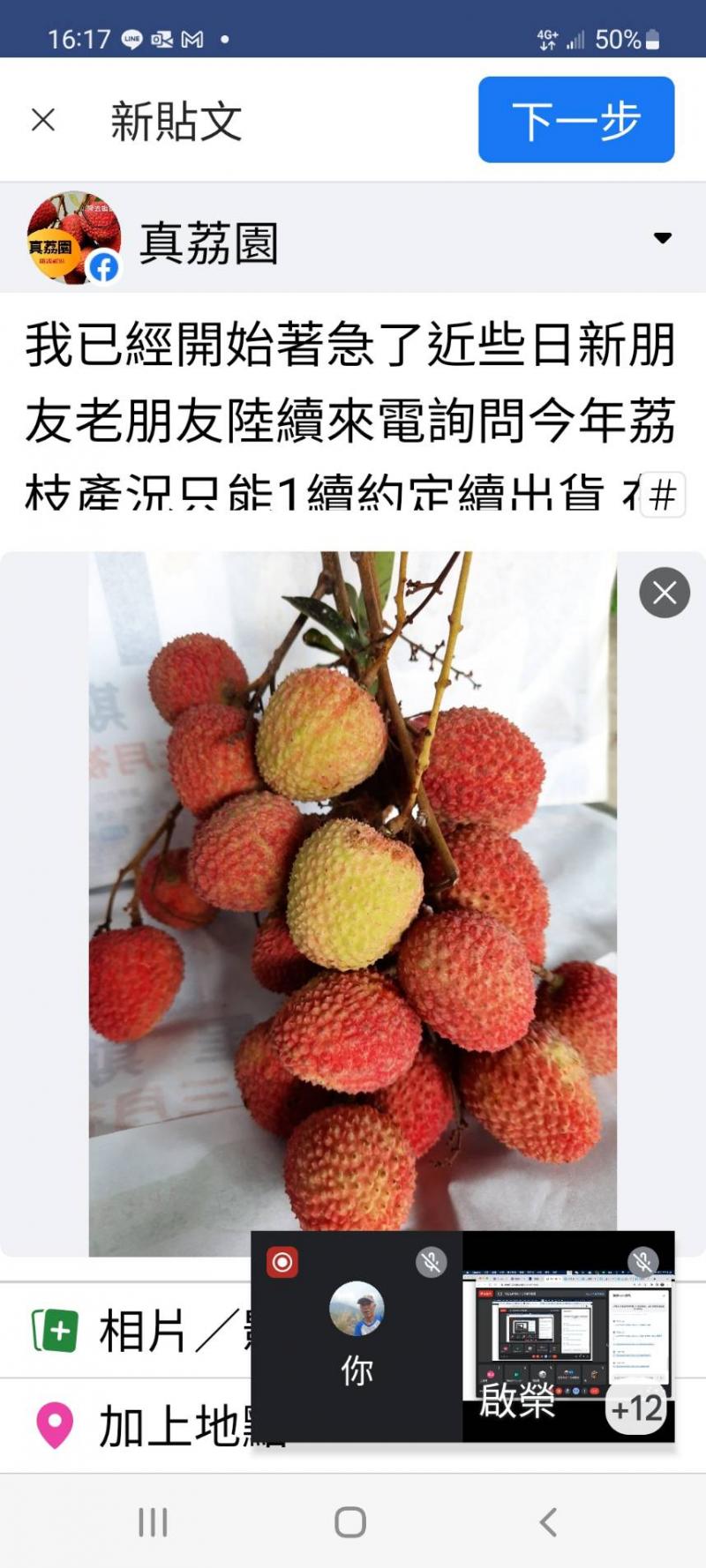Select the 你 video tile in the call overlay
706x1568 pixels.
[x=356, y=1323]
